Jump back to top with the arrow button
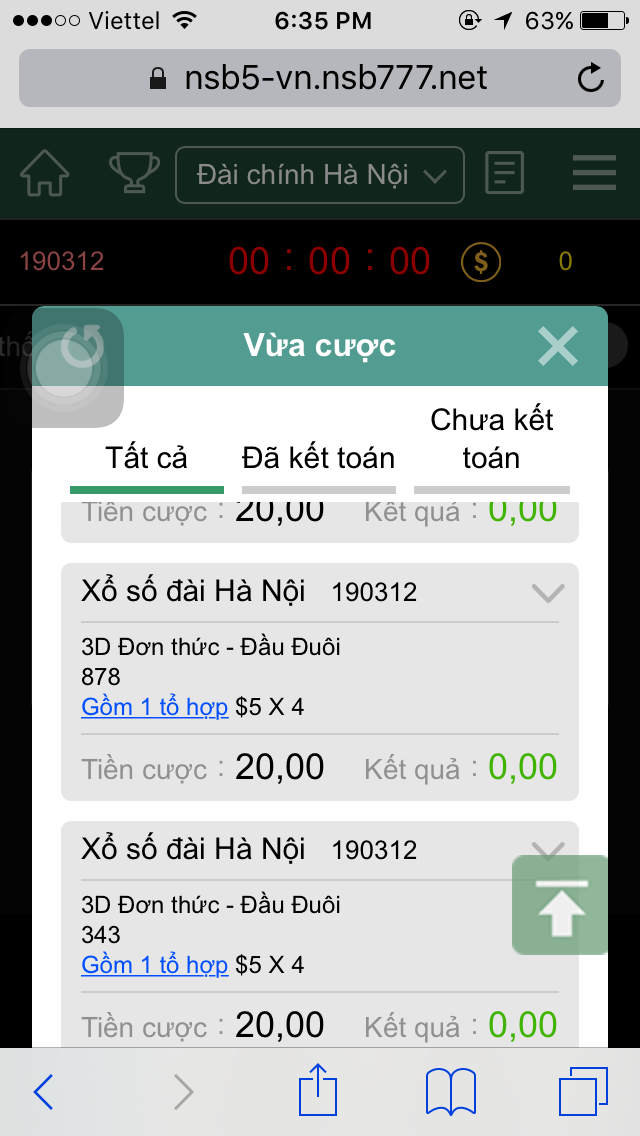 pyautogui.click(x=560, y=904)
